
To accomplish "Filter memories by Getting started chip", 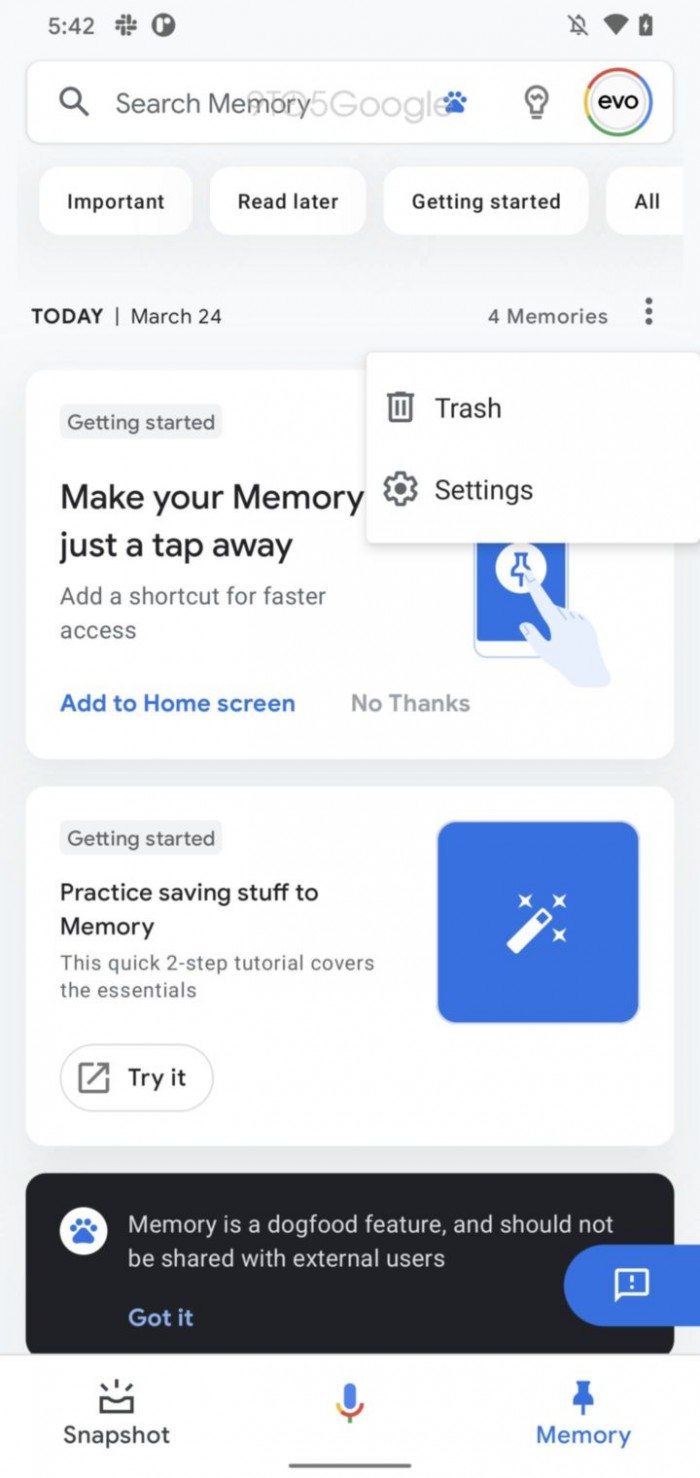I will [x=486, y=201].
